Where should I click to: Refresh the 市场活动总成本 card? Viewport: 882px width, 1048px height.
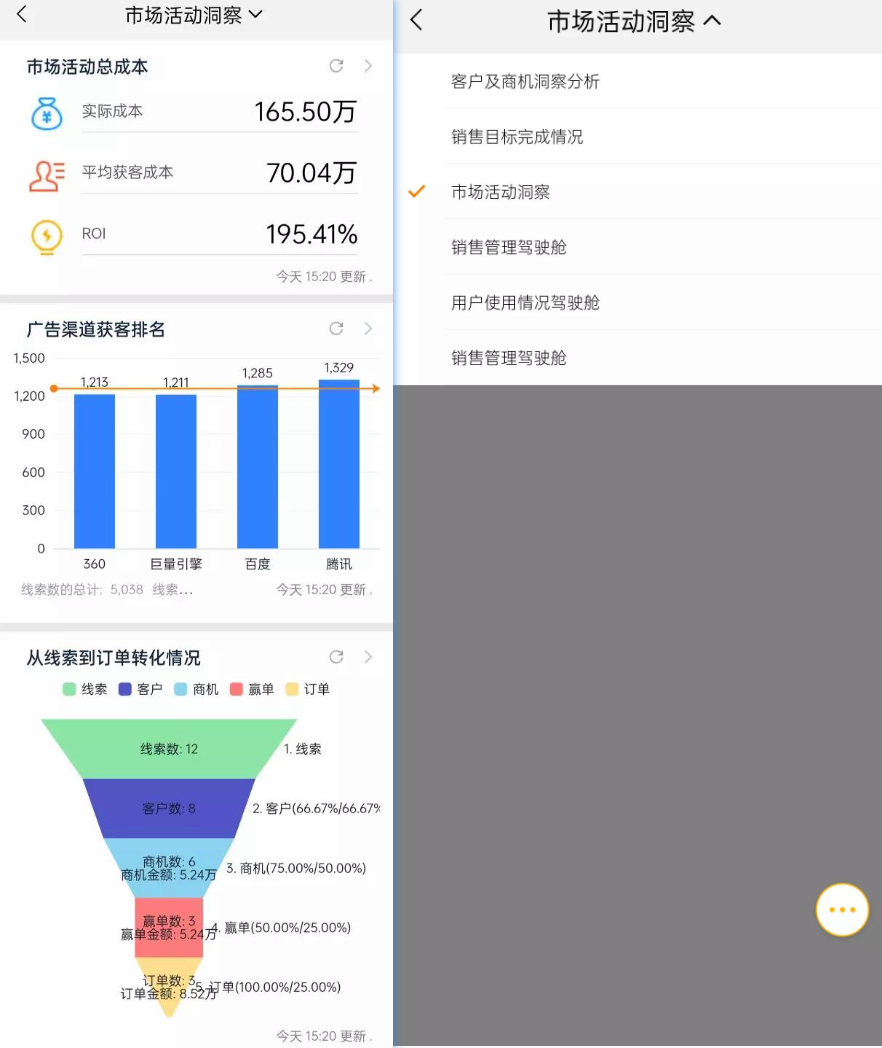(336, 66)
